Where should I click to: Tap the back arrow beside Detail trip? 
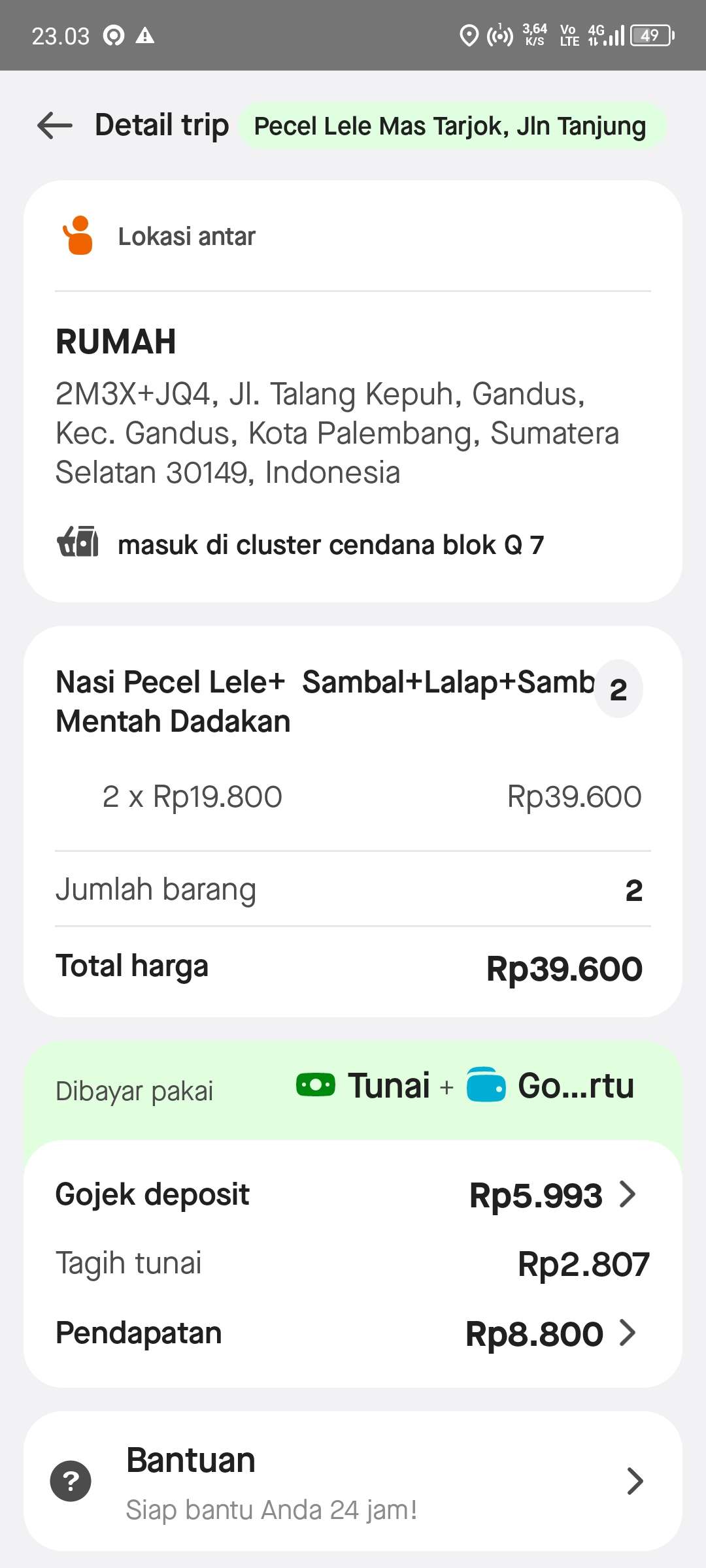pos(54,125)
